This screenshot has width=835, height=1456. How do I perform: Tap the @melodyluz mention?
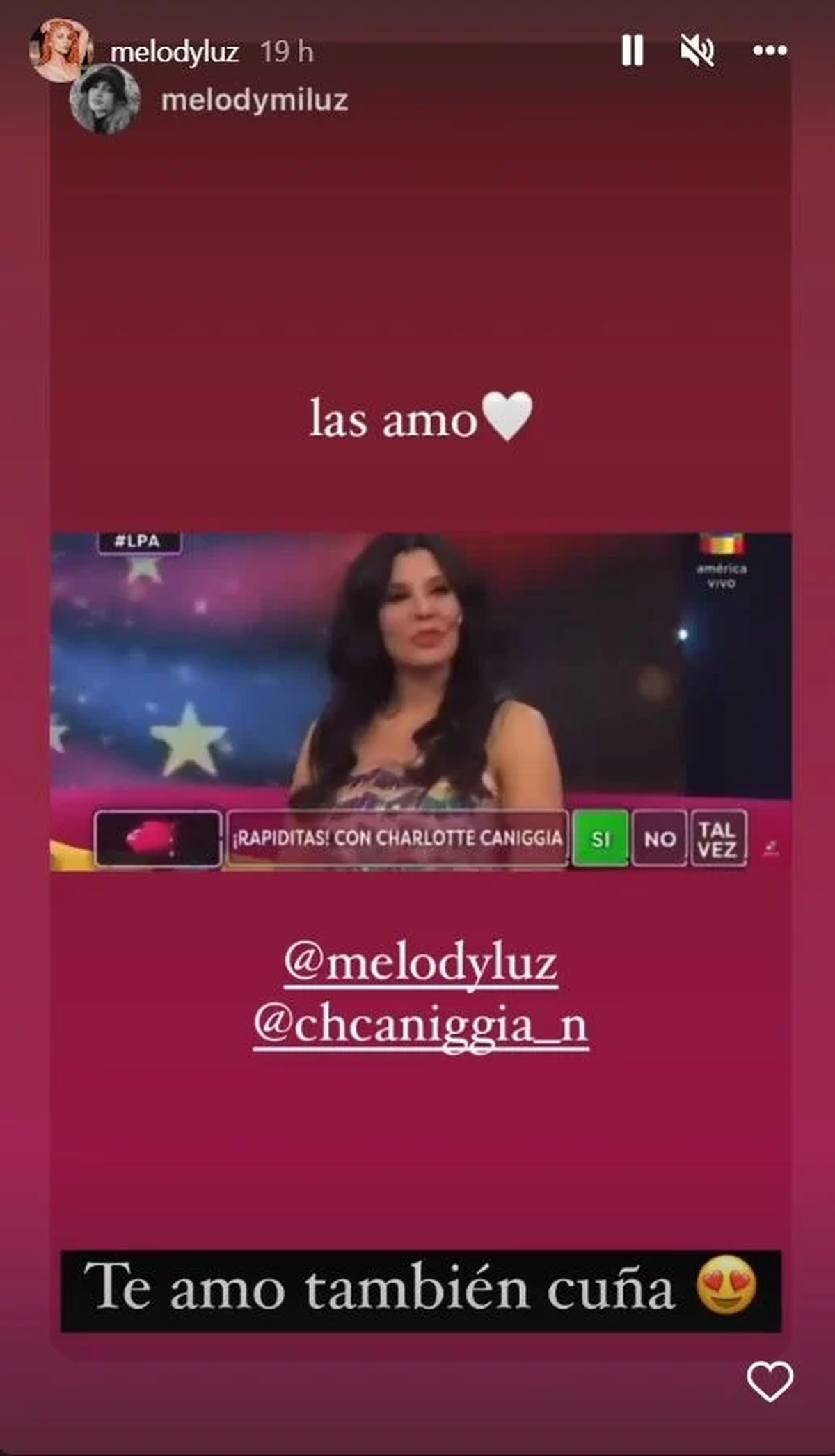click(x=420, y=964)
